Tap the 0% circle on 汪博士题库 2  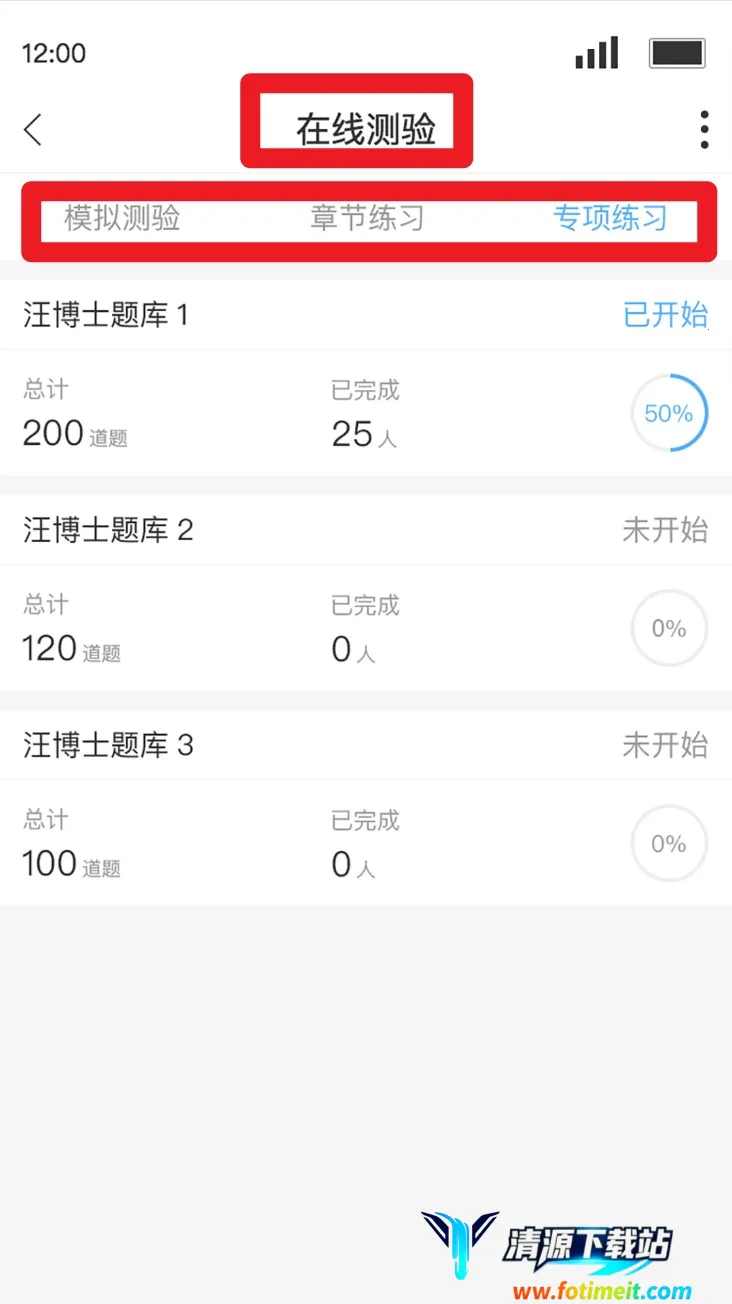[x=668, y=628]
